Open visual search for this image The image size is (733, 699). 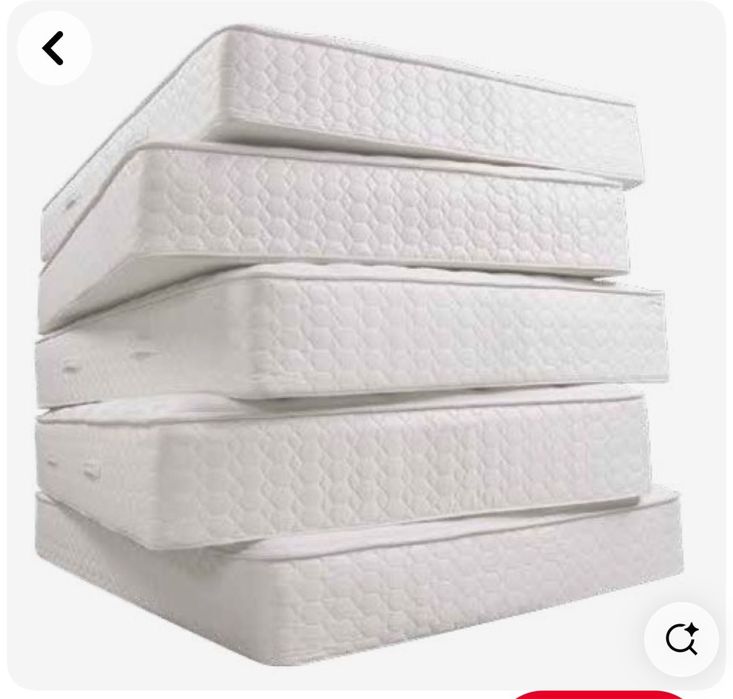click(x=681, y=639)
